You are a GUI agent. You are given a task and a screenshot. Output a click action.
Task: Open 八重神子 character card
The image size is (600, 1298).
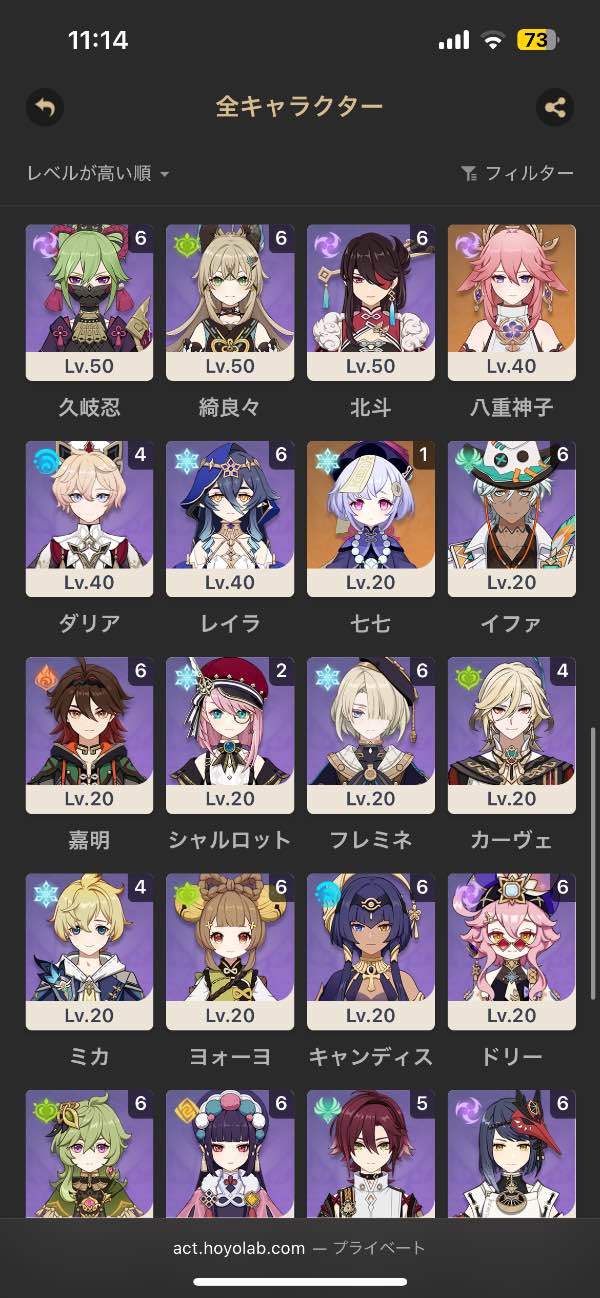click(x=512, y=302)
